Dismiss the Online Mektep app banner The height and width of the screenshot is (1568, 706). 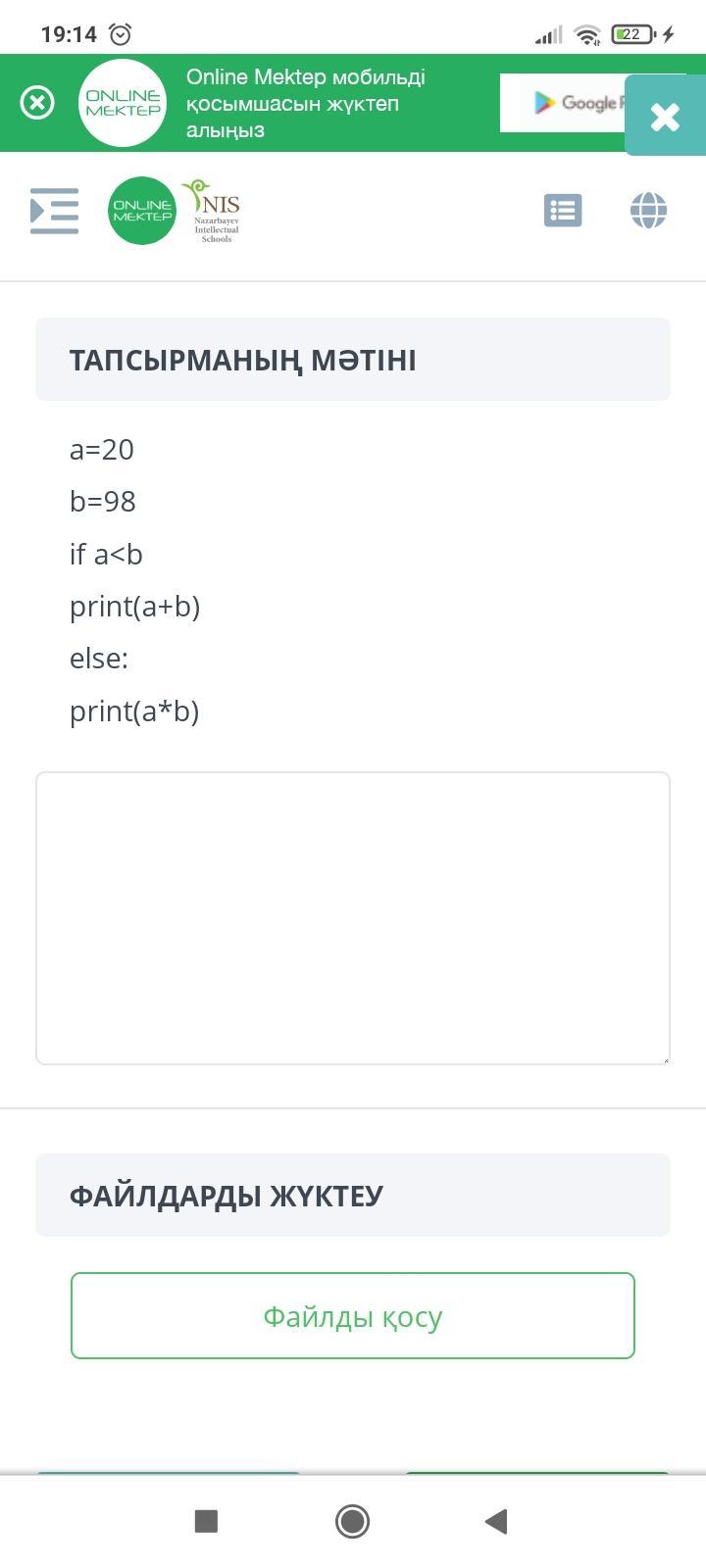(37, 103)
